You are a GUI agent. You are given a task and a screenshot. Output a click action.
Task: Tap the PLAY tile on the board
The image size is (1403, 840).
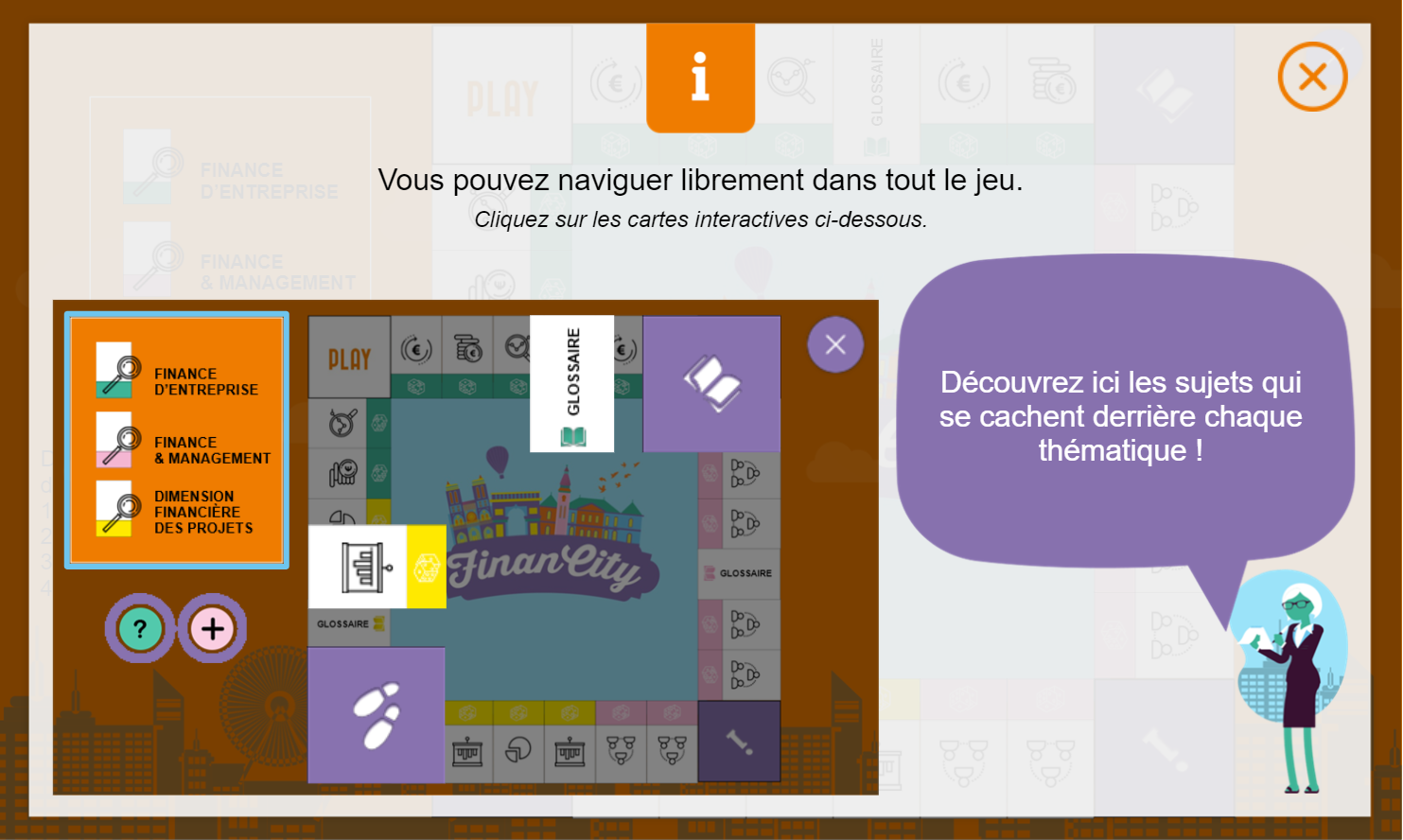[x=349, y=358]
